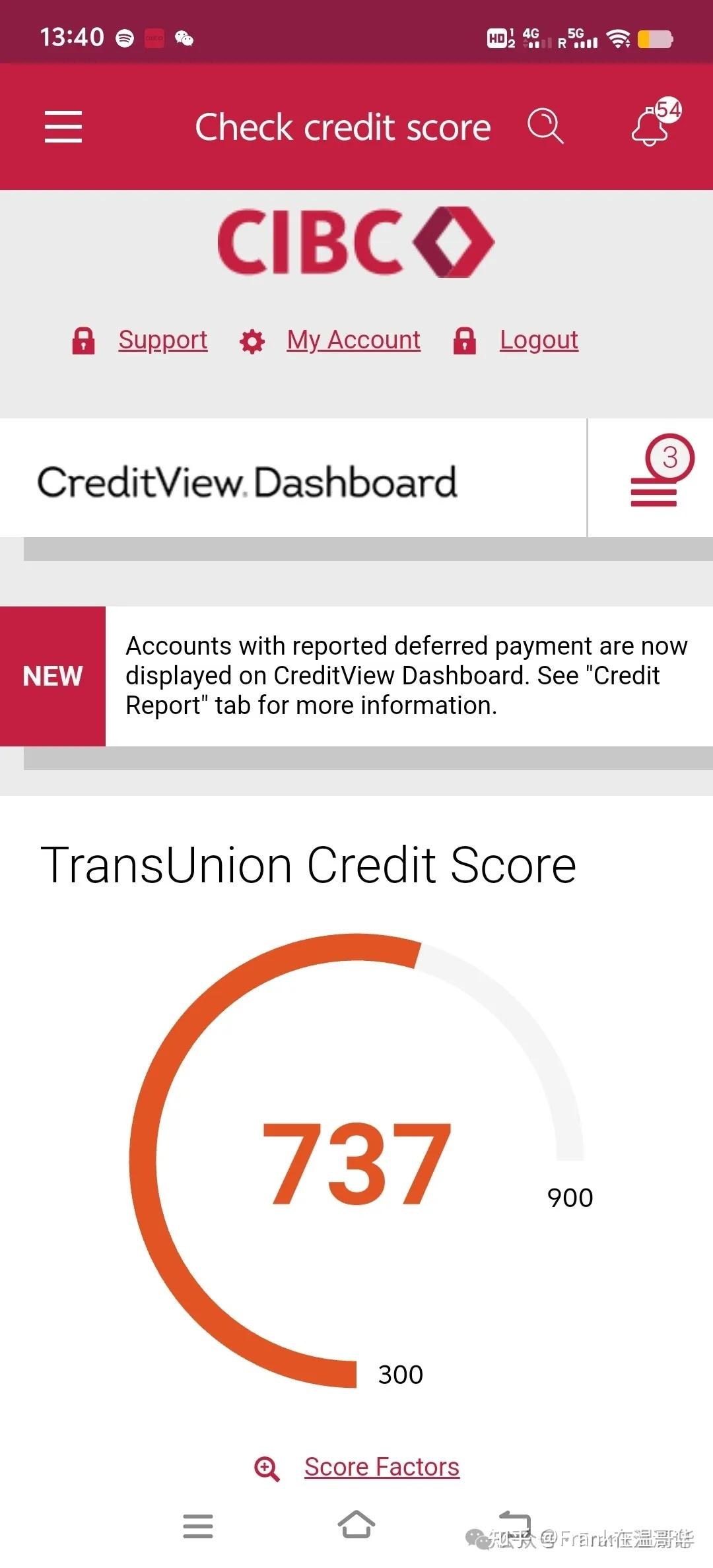Go to the system home screen
The width and height of the screenshot is (713, 1568).
pyautogui.click(x=356, y=1525)
